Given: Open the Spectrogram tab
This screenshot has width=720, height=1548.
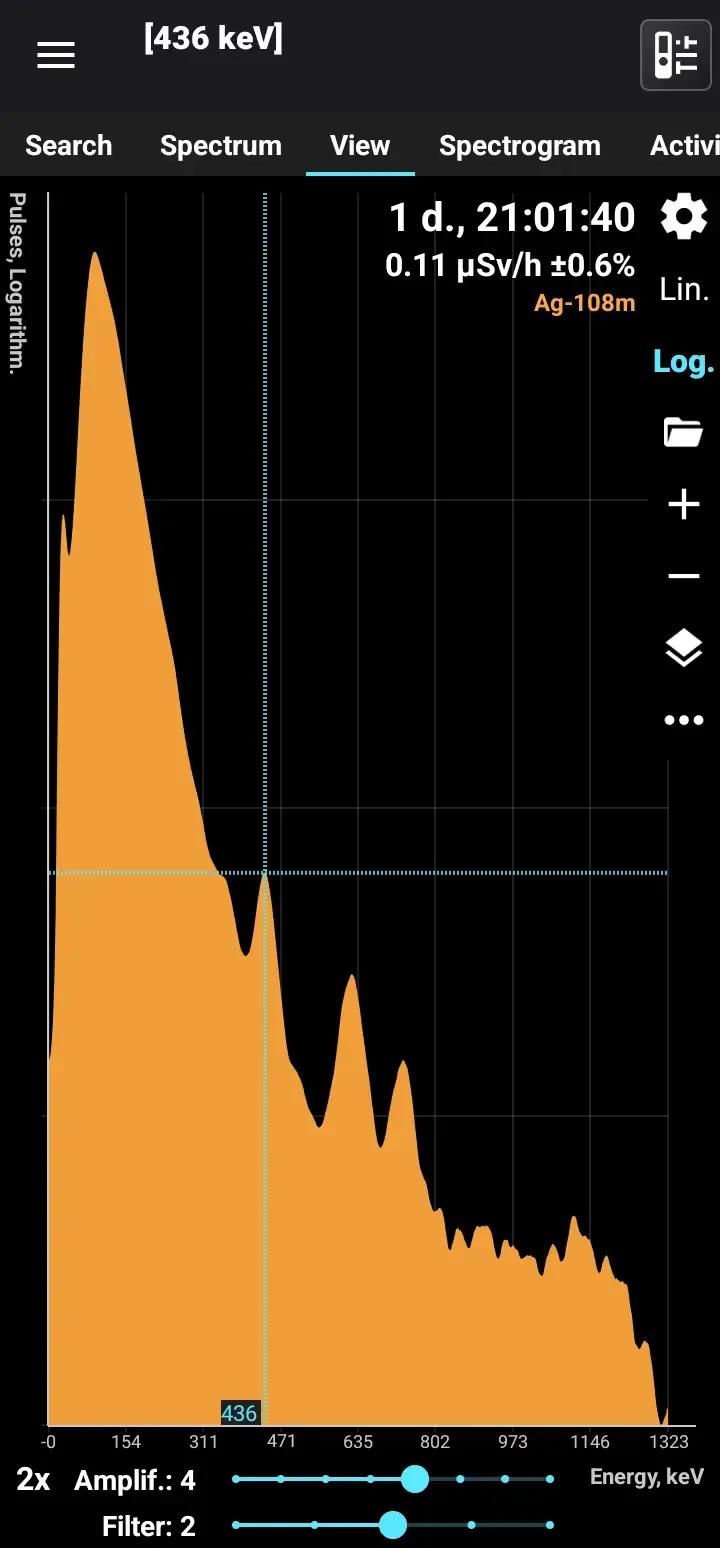Looking at the screenshot, I should [x=519, y=146].
